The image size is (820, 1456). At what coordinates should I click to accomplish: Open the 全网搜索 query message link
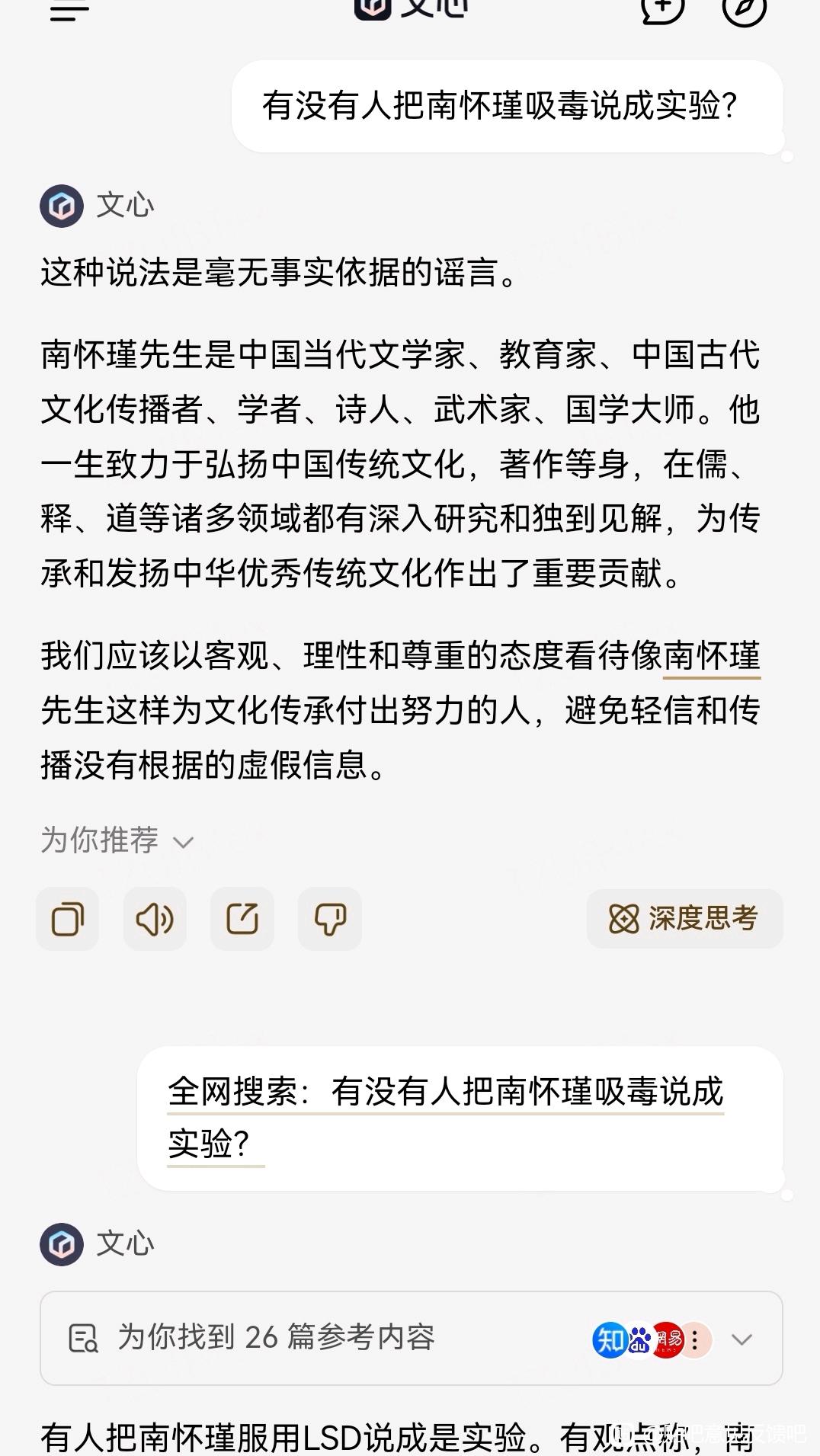445,1093
